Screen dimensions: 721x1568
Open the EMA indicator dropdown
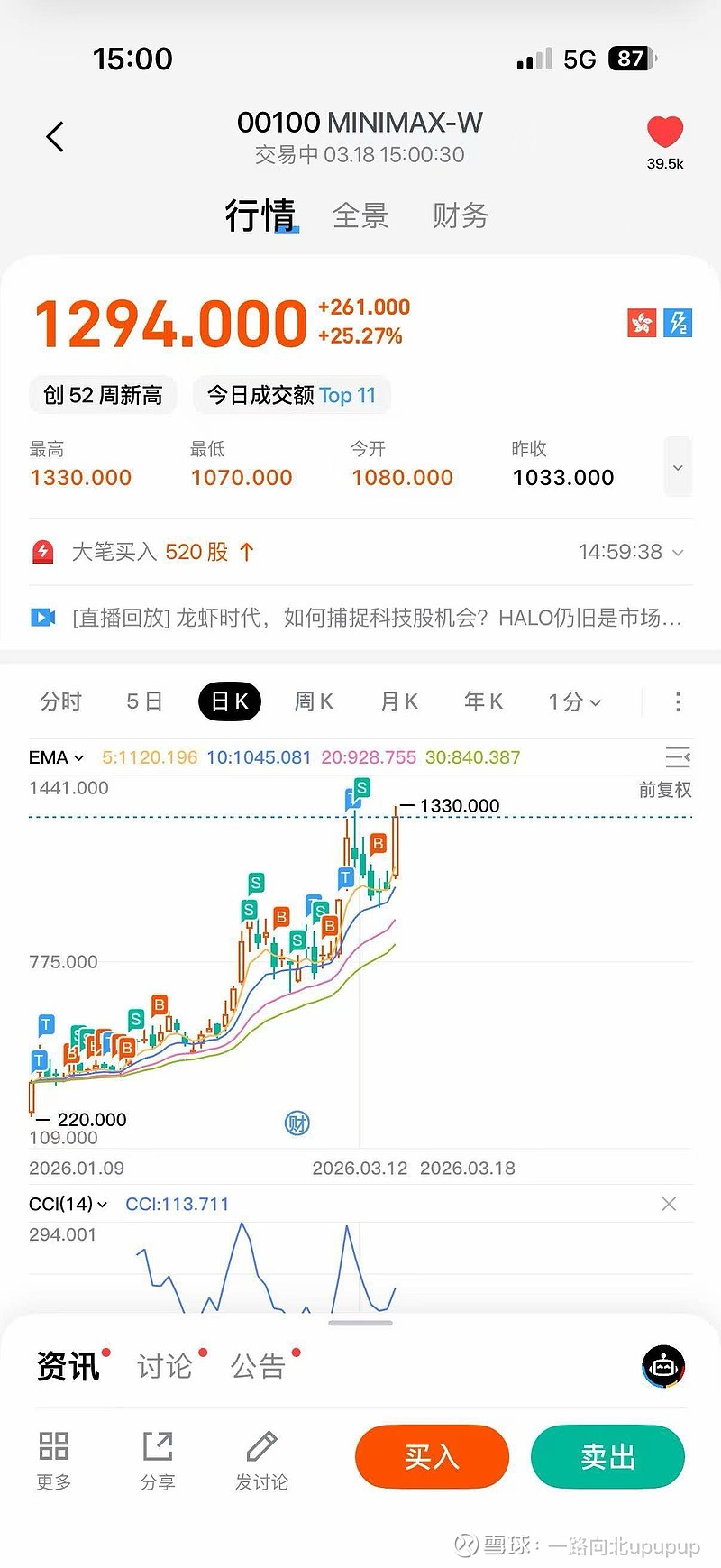coord(56,757)
